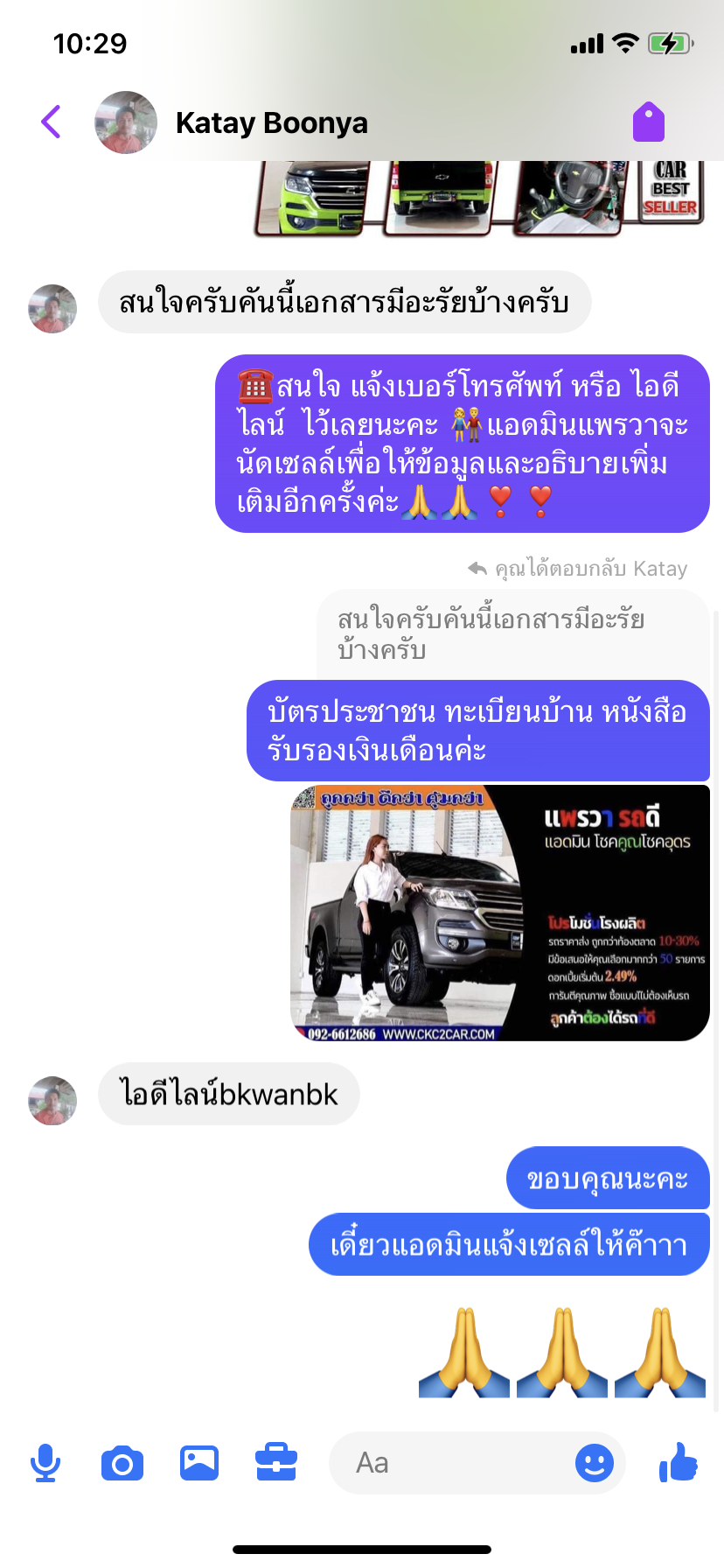Open the green truck photo collage

(x=479, y=199)
